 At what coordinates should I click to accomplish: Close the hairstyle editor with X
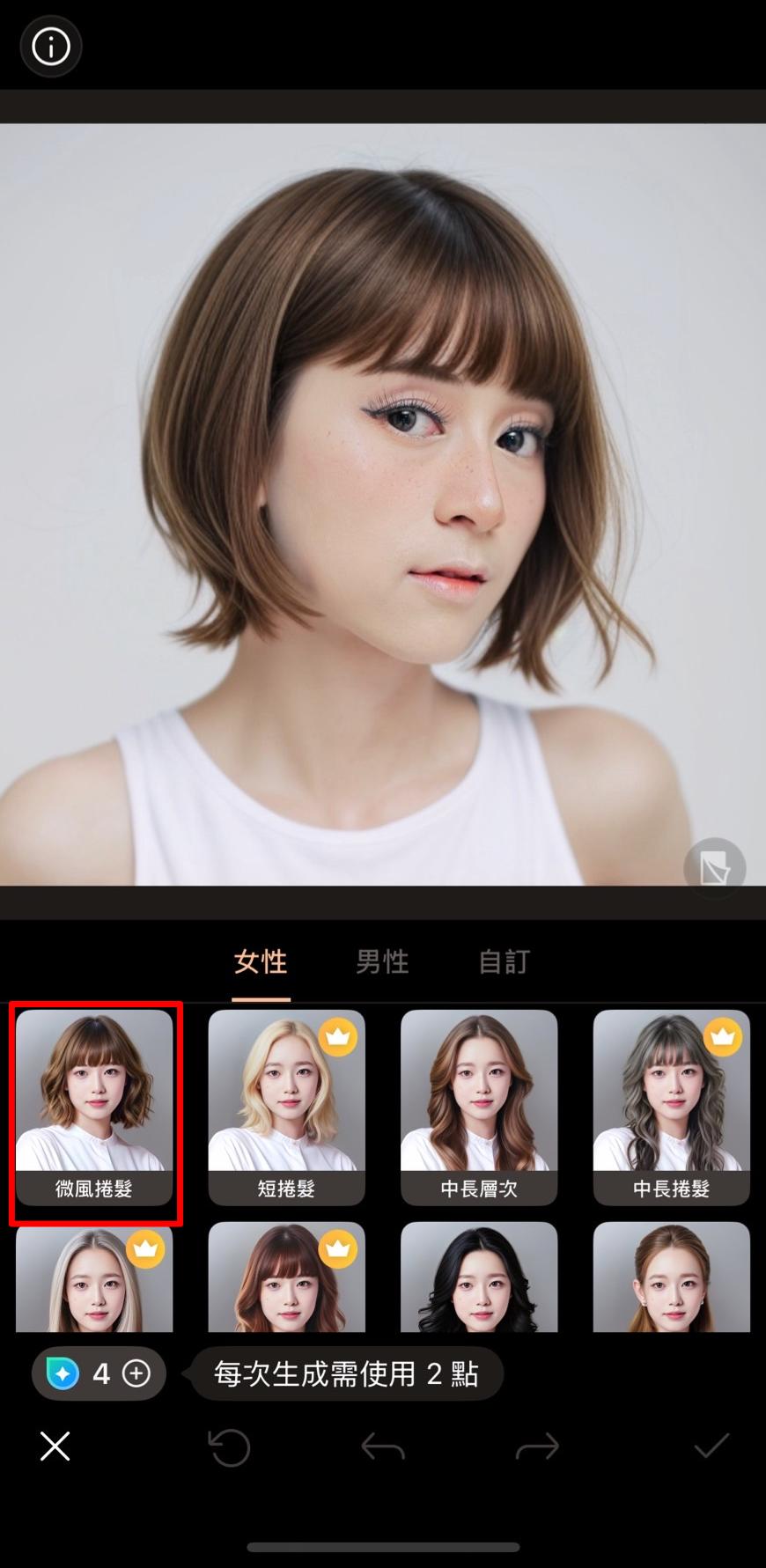point(55,1447)
